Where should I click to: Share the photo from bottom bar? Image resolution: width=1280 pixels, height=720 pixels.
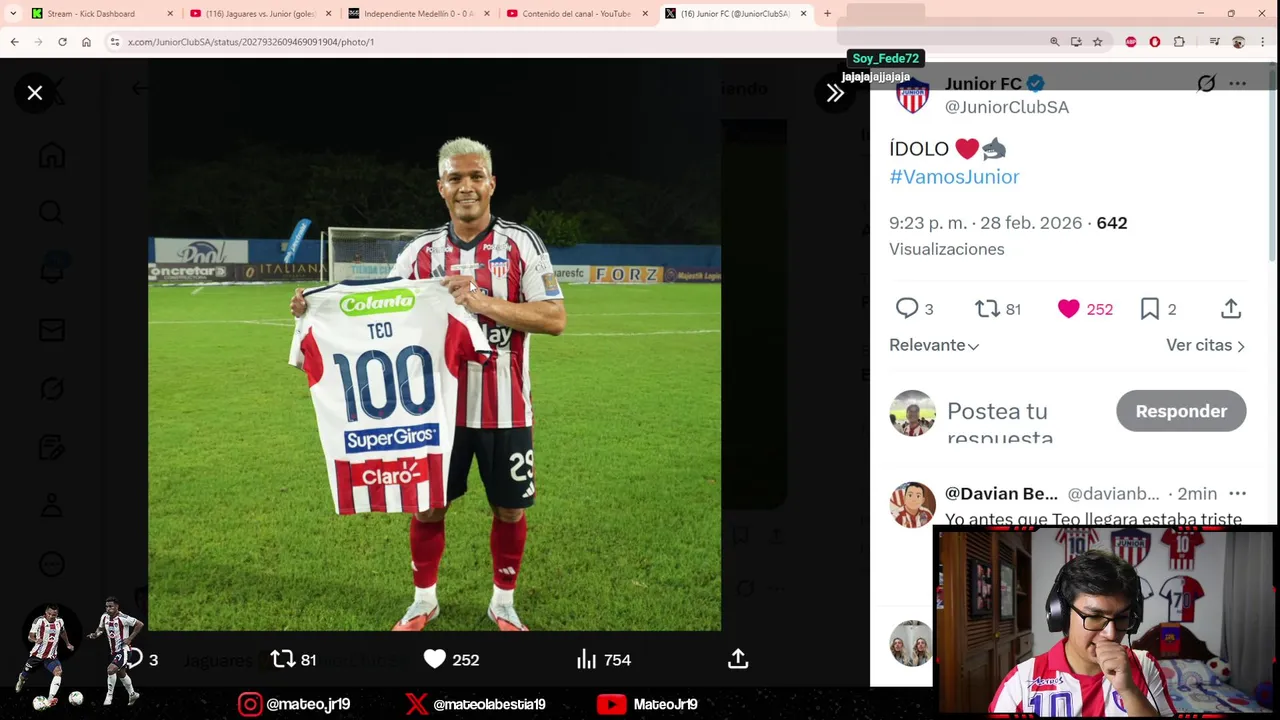point(738,660)
